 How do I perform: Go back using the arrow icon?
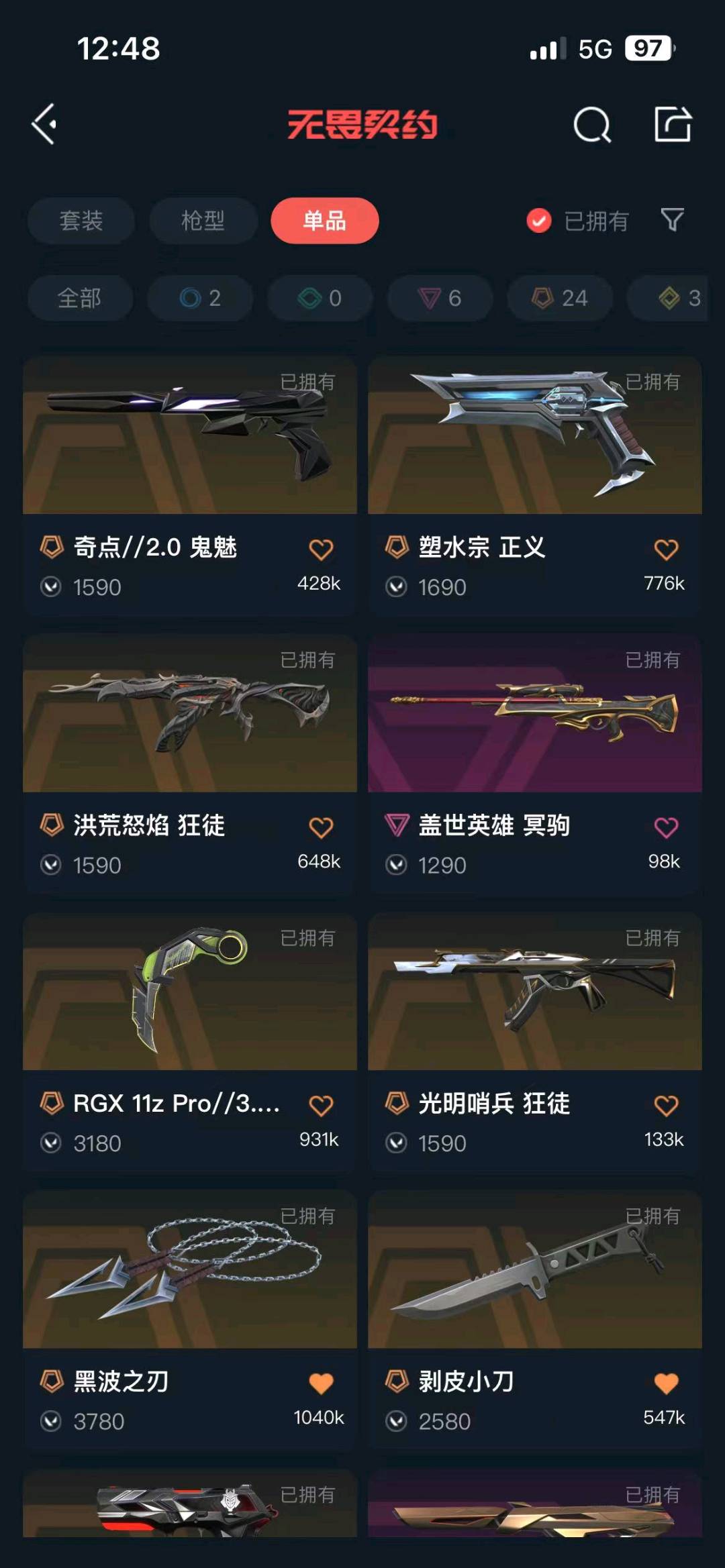[x=44, y=124]
